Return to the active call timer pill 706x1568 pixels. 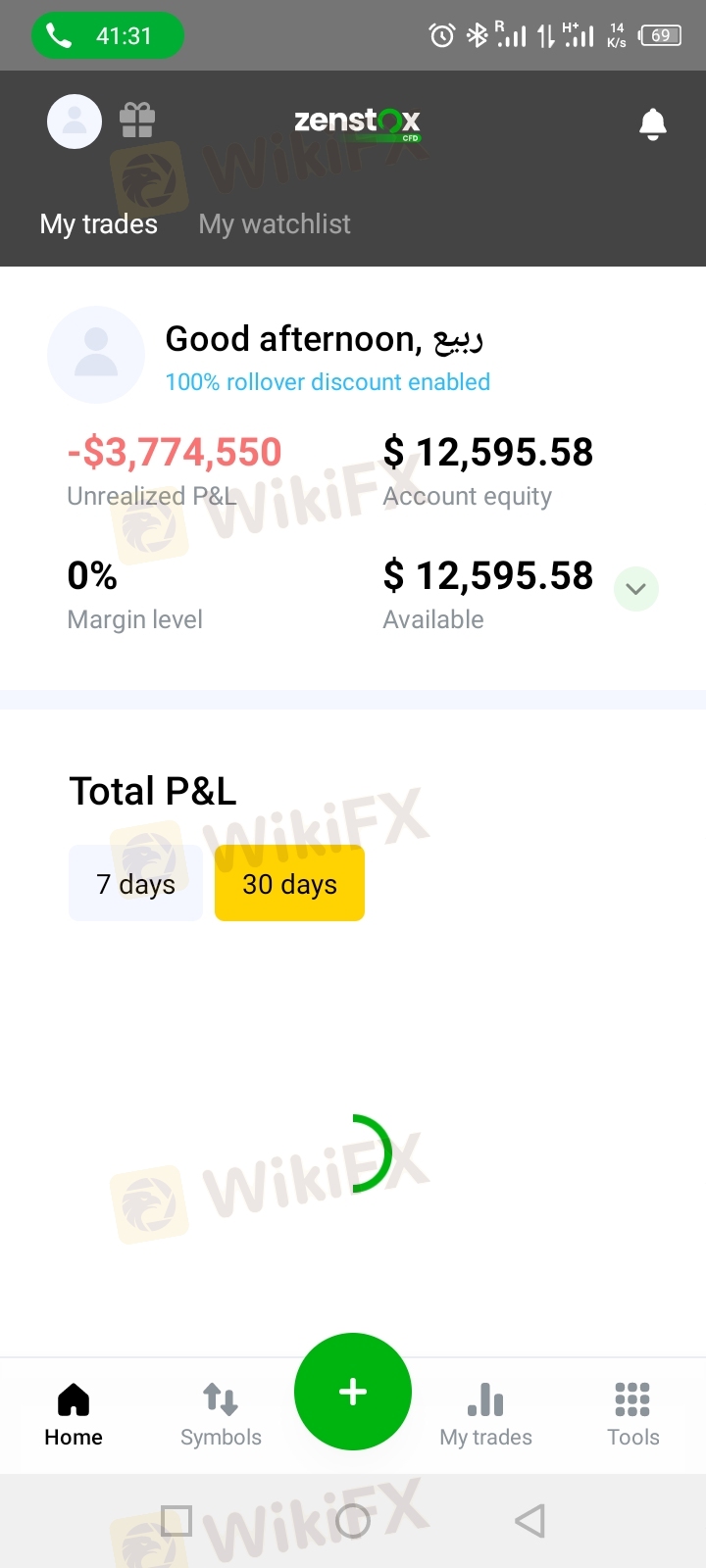(108, 36)
